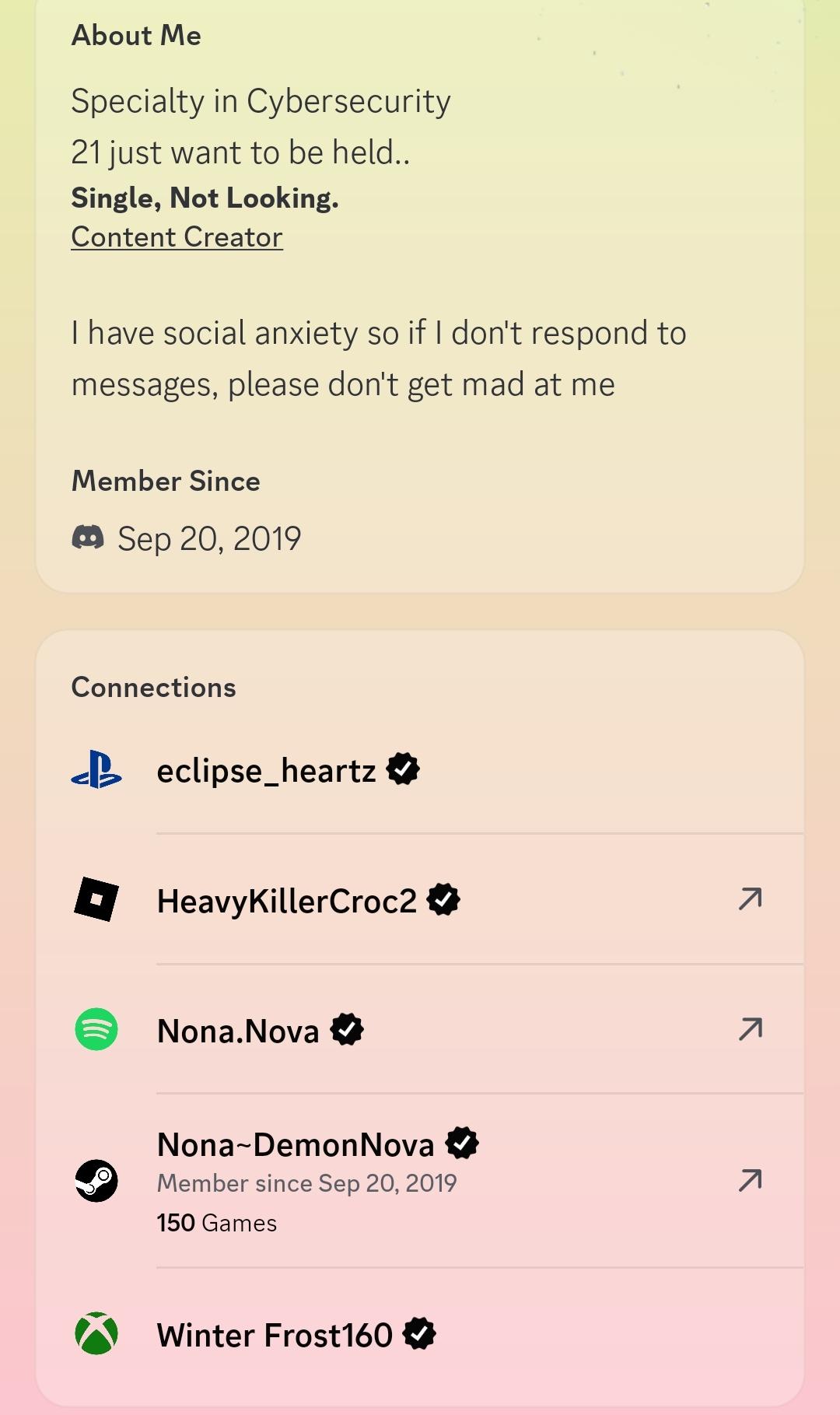
Task: Tap the Winter Frost160 Xbox connection
Action: pyautogui.click(x=274, y=1335)
